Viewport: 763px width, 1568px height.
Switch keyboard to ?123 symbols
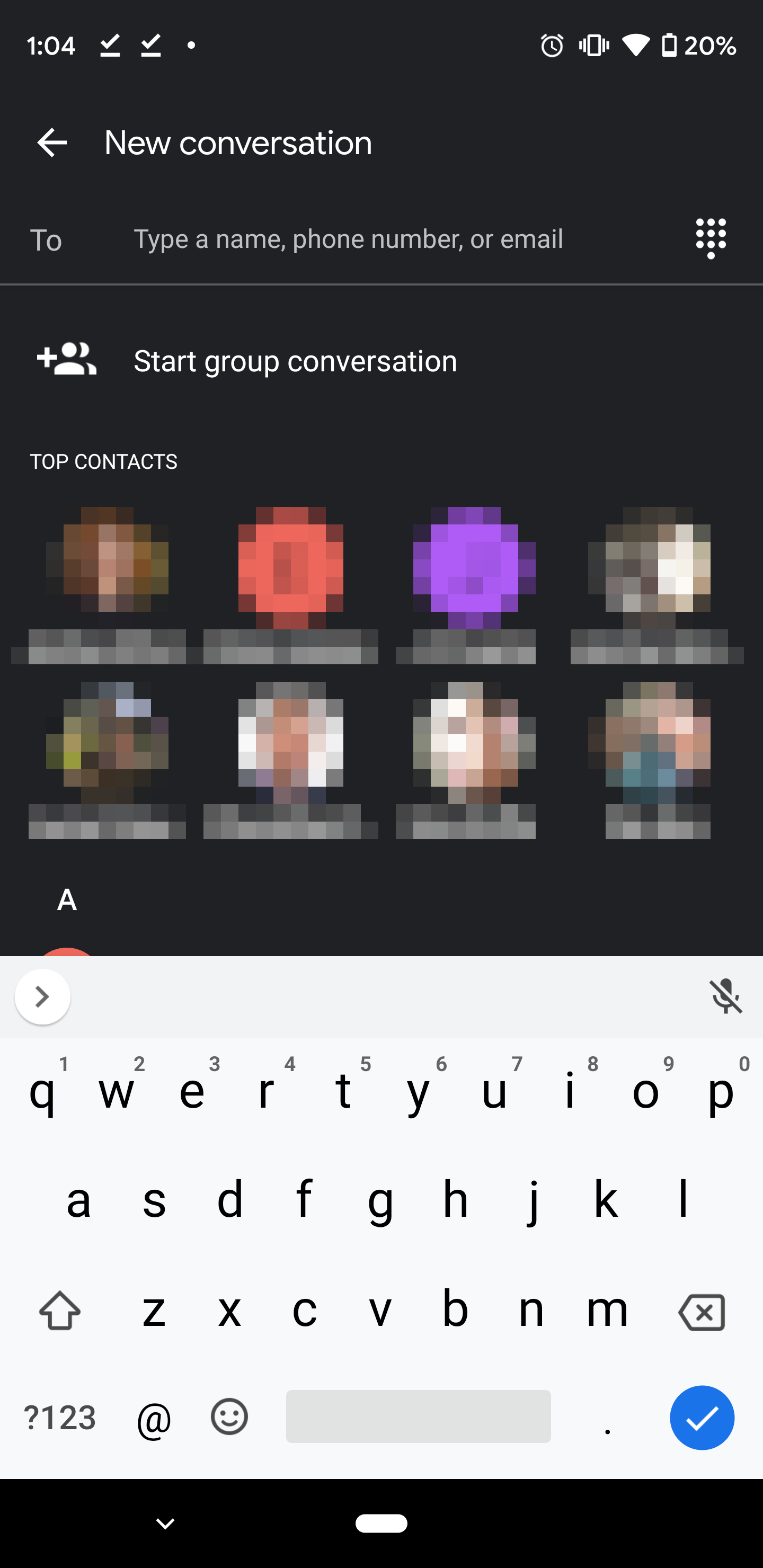(60, 1417)
